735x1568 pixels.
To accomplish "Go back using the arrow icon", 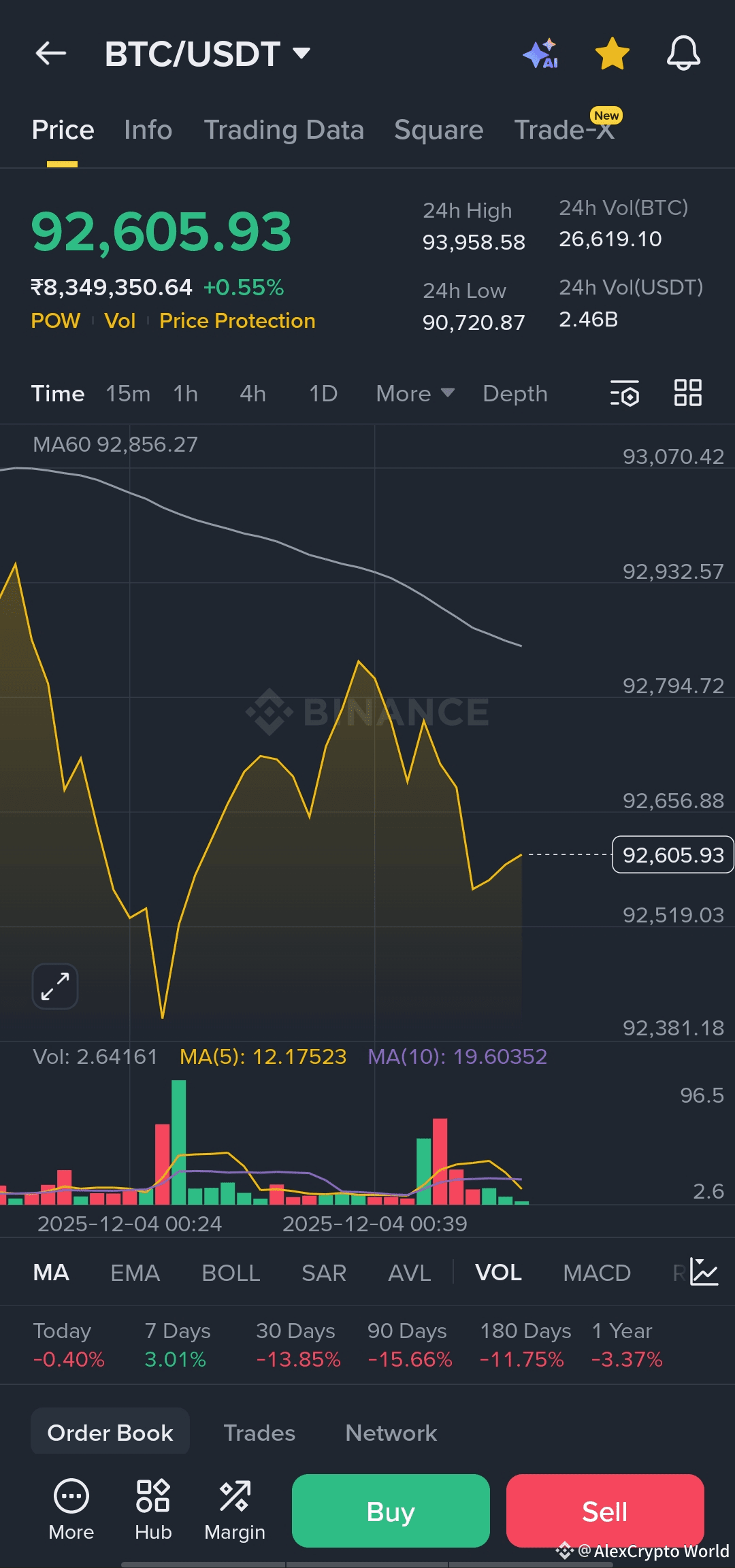I will click(x=51, y=53).
